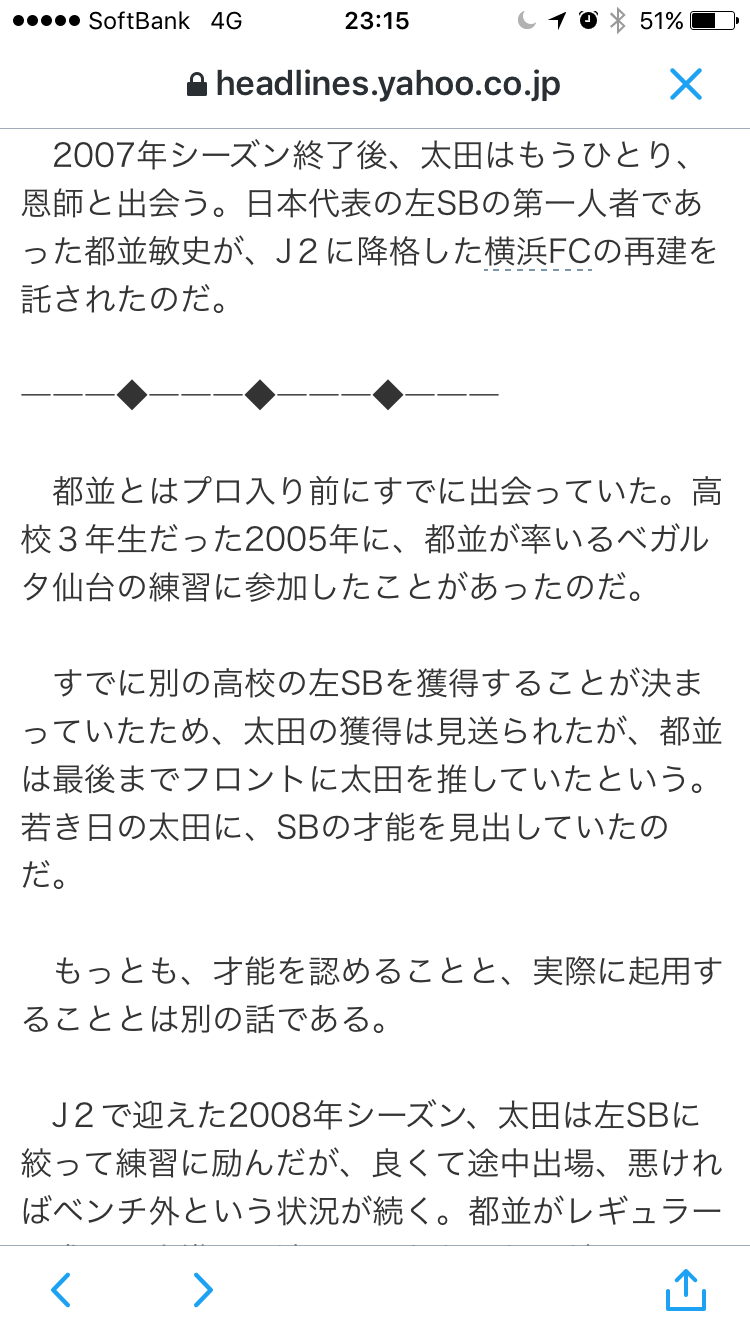Share this article page

(x=685, y=1289)
